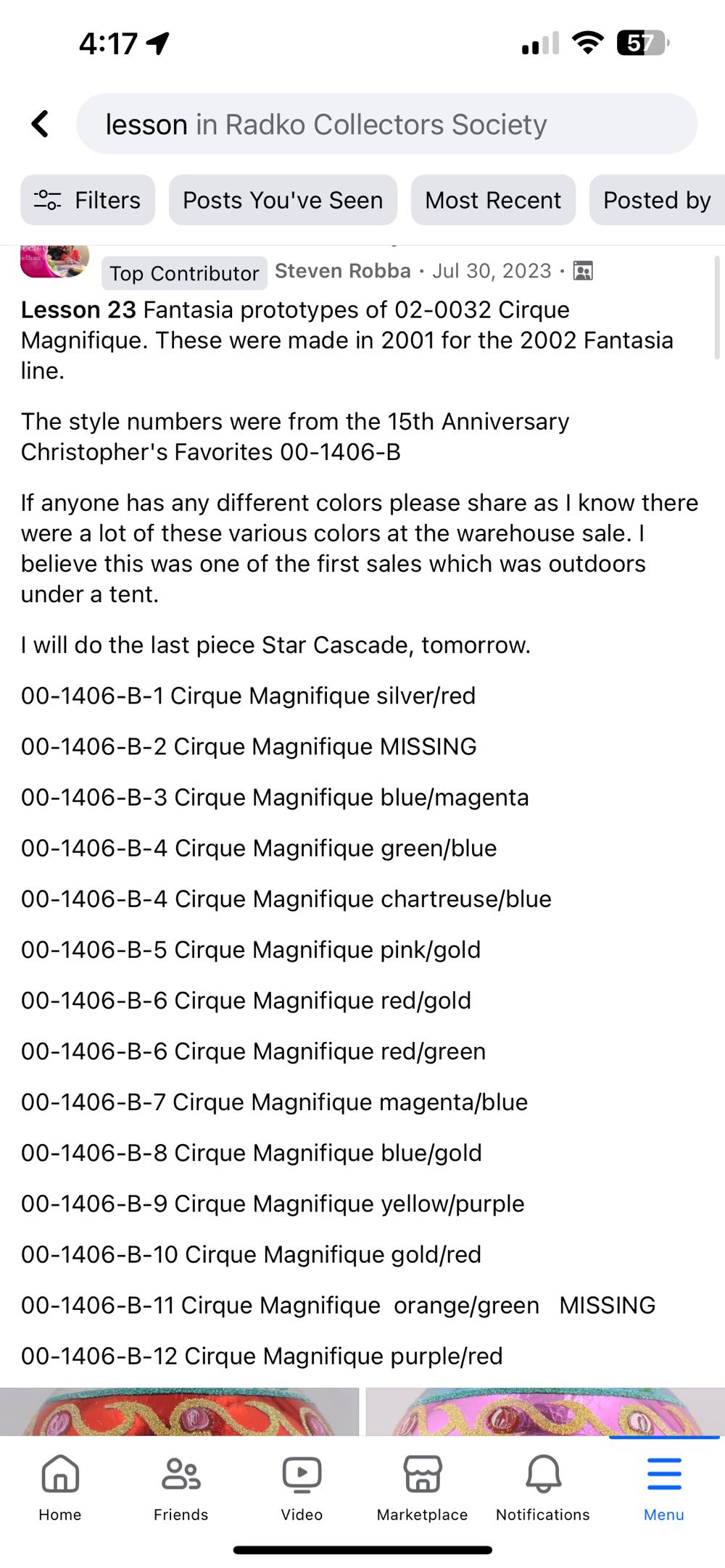The height and width of the screenshot is (1568, 725).
Task: Tap the group search field
Action: click(386, 124)
